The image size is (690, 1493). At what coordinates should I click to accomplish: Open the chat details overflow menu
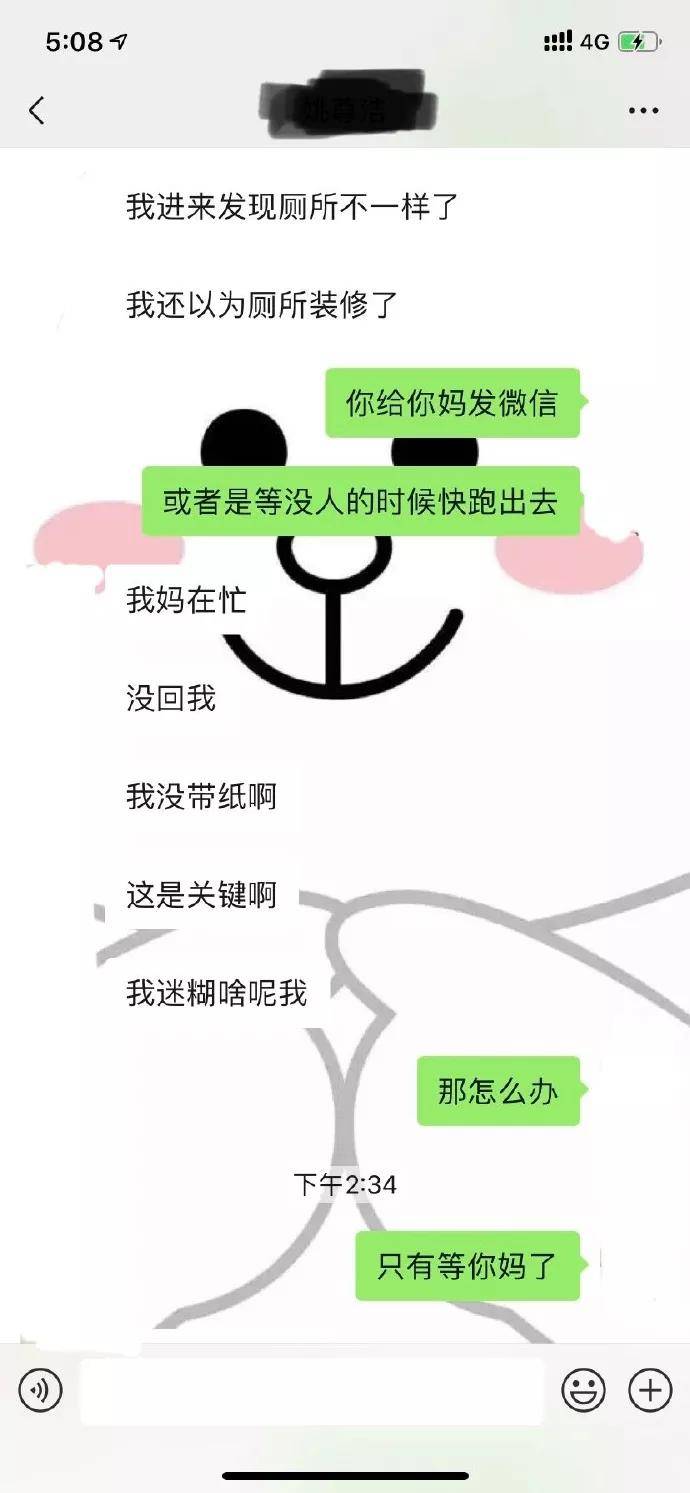tap(643, 111)
